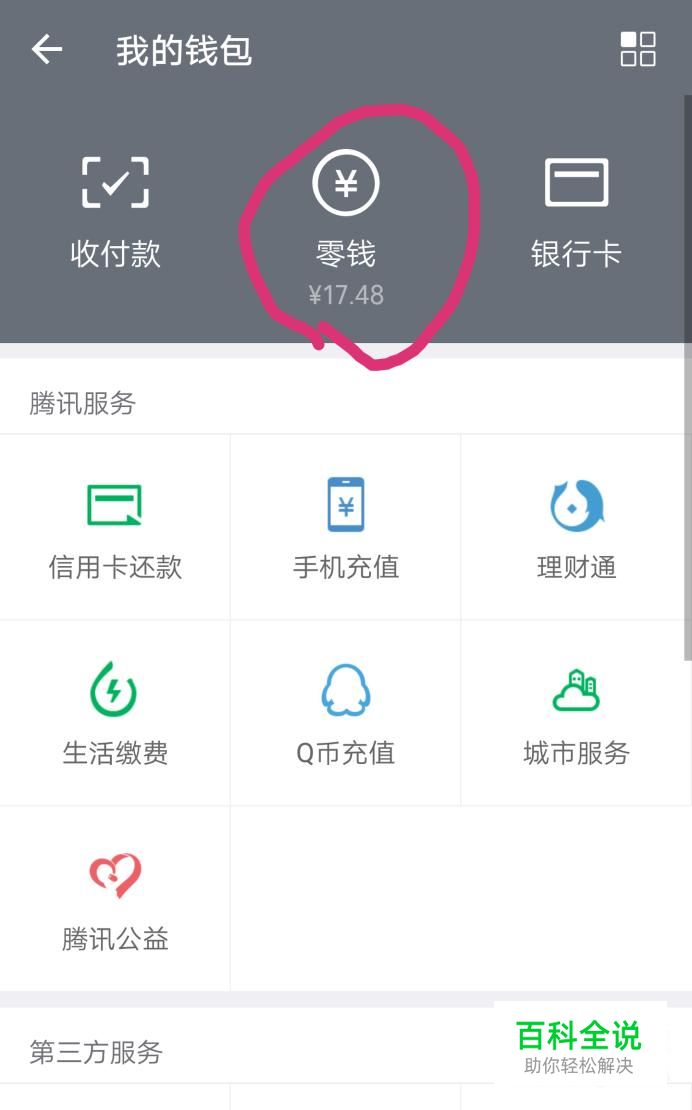This screenshot has height=1110, width=692.
Task: Go back from 我的钱包
Action: click(x=47, y=50)
